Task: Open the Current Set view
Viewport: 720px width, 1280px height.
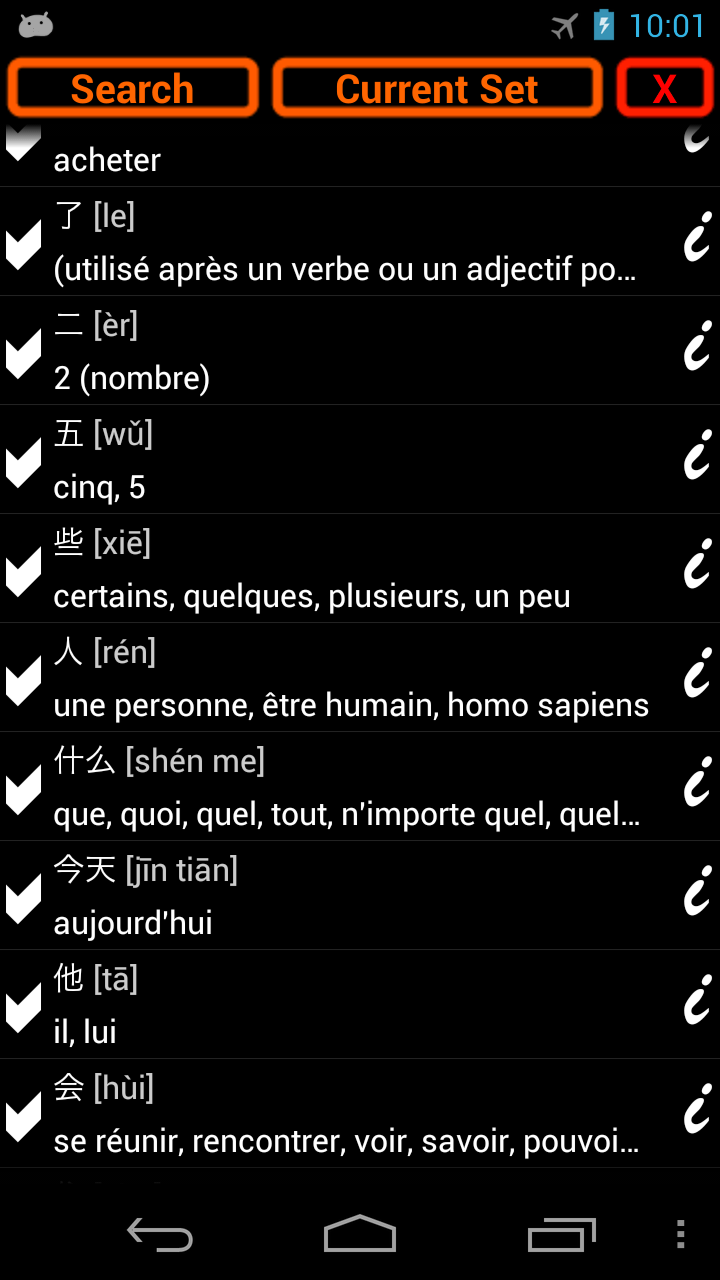Action: 437,89
